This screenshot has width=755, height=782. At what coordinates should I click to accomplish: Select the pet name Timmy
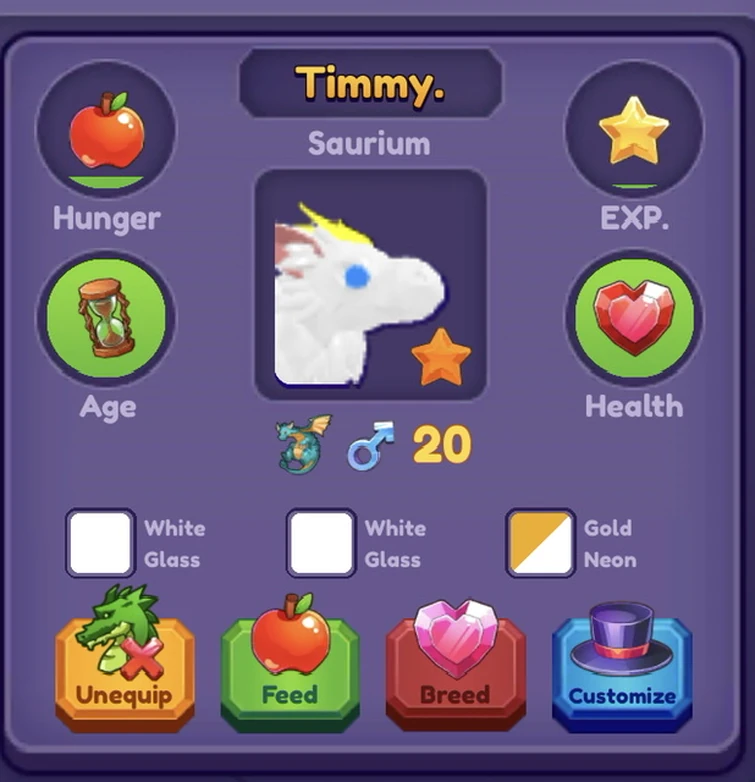[370, 84]
